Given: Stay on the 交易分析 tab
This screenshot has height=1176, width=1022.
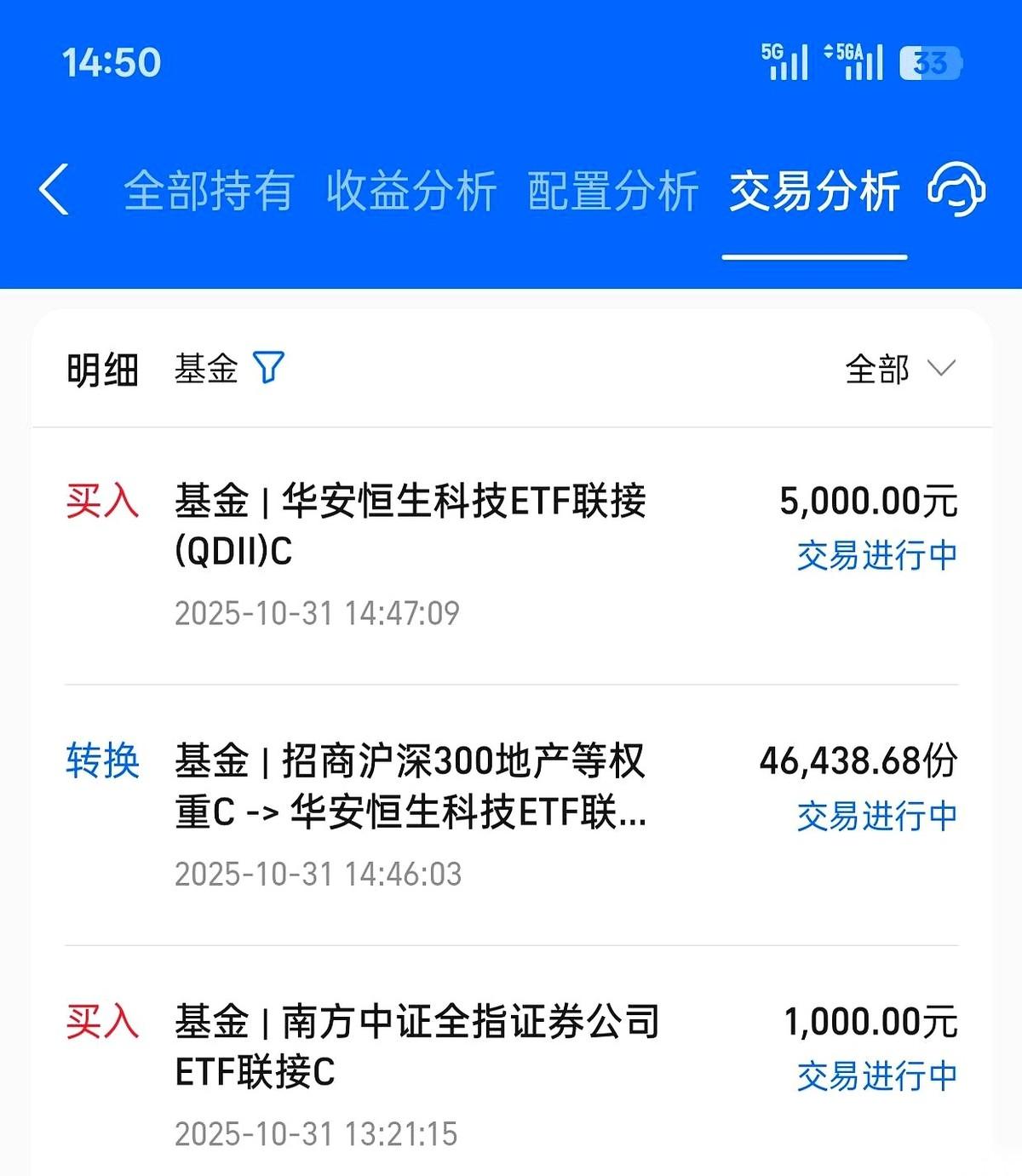Looking at the screenshot, I should tap(812, 191).
